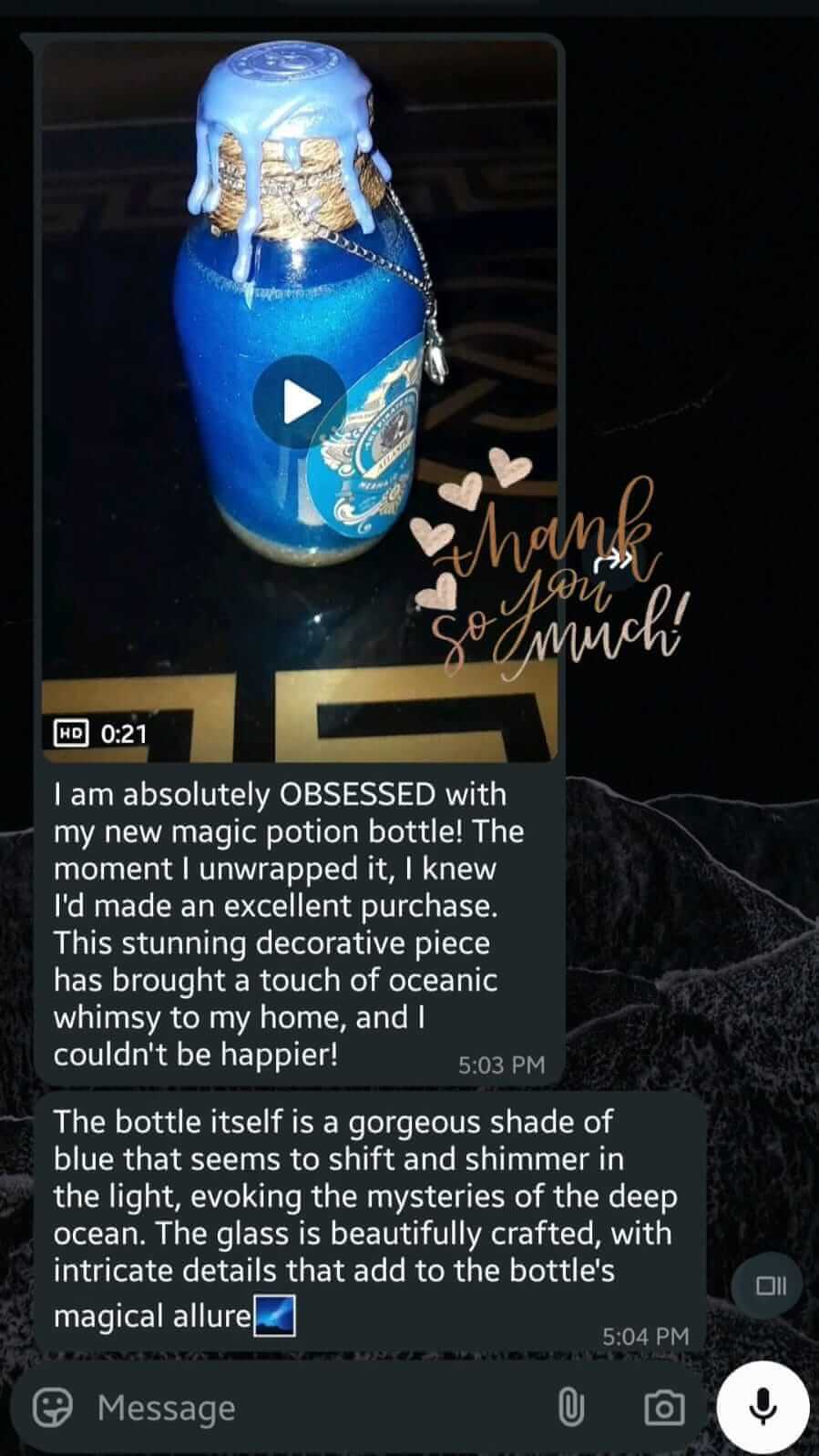Attach a file with the paperclip

(570, 1408)
